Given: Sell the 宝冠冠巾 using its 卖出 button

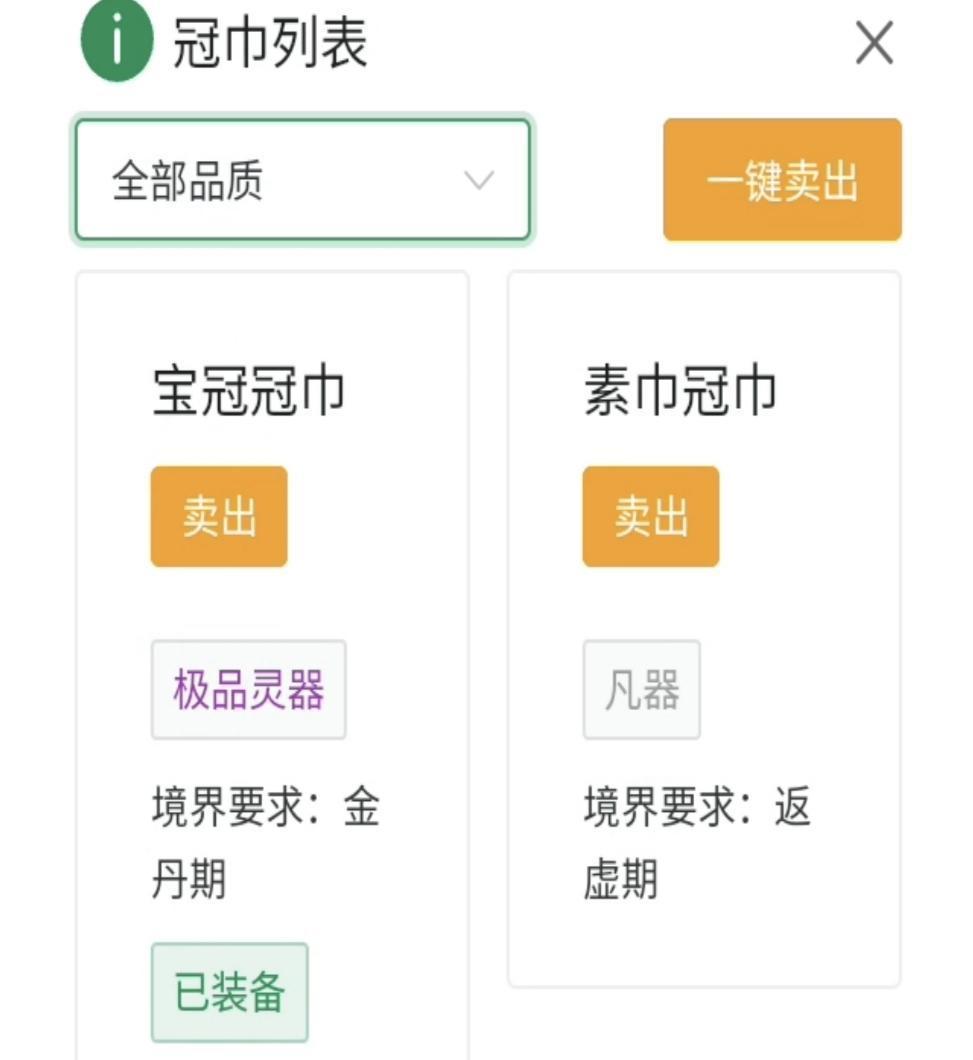Looking at the screenshot, I should (x=218, y=516).
